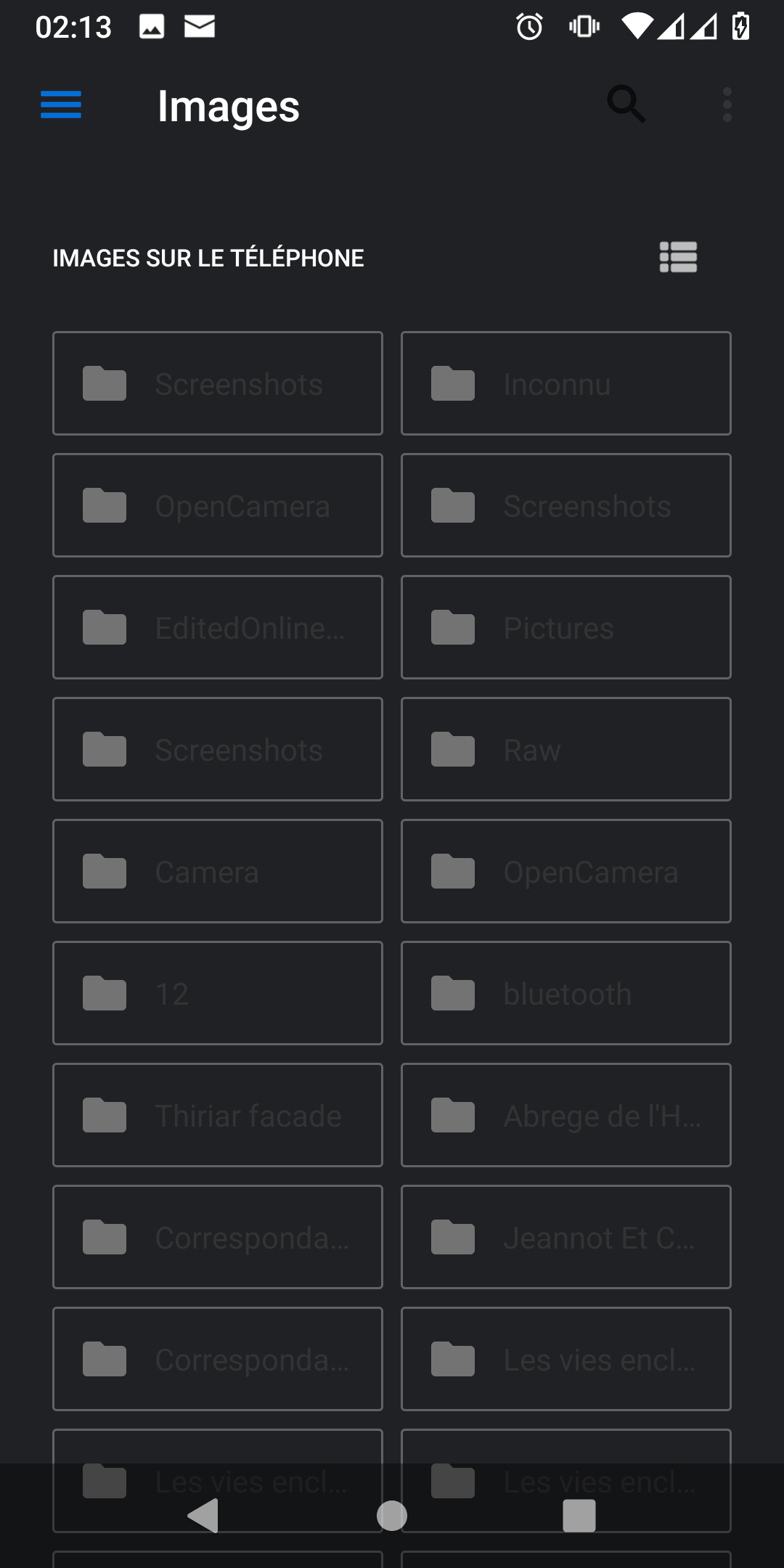Search within Images
Image resolution: width=784 pixels, height=1568 pixels.
click(x=626, y=105)
